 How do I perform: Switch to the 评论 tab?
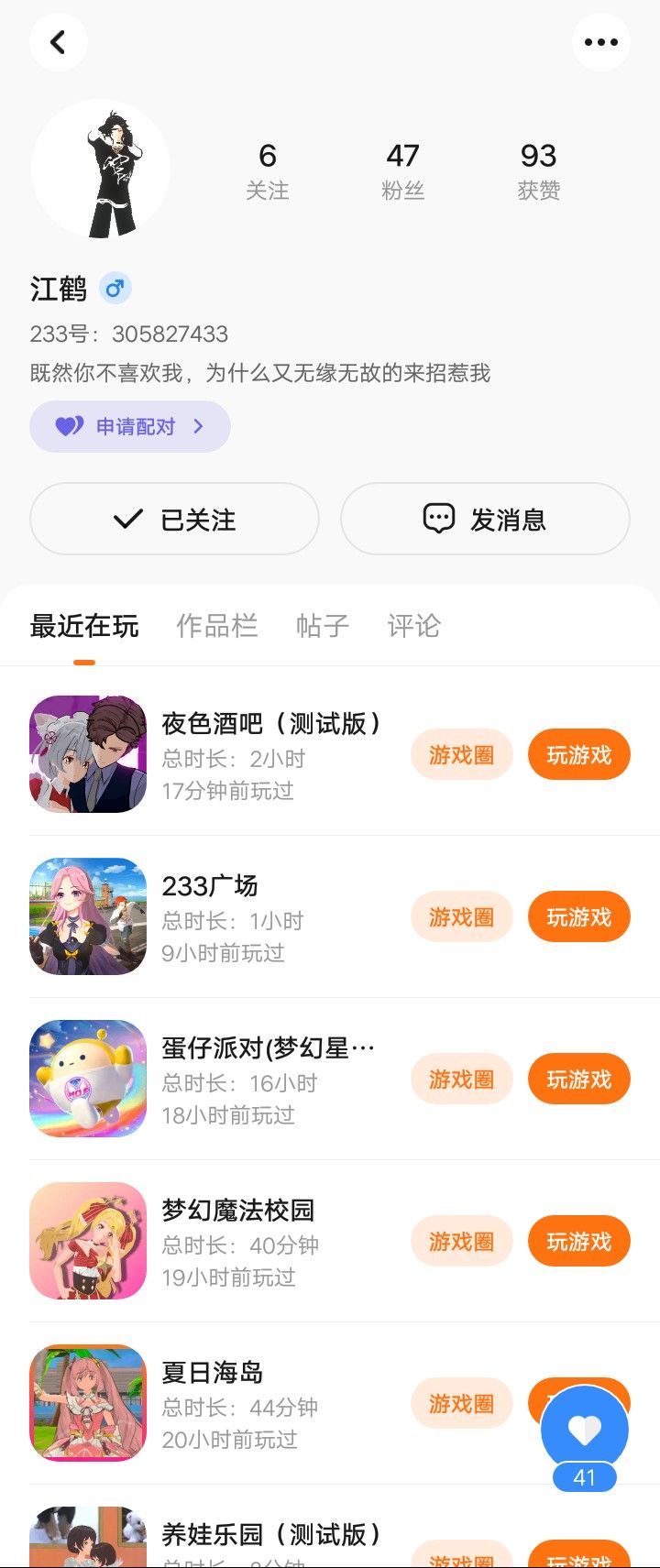click(413, 626)
